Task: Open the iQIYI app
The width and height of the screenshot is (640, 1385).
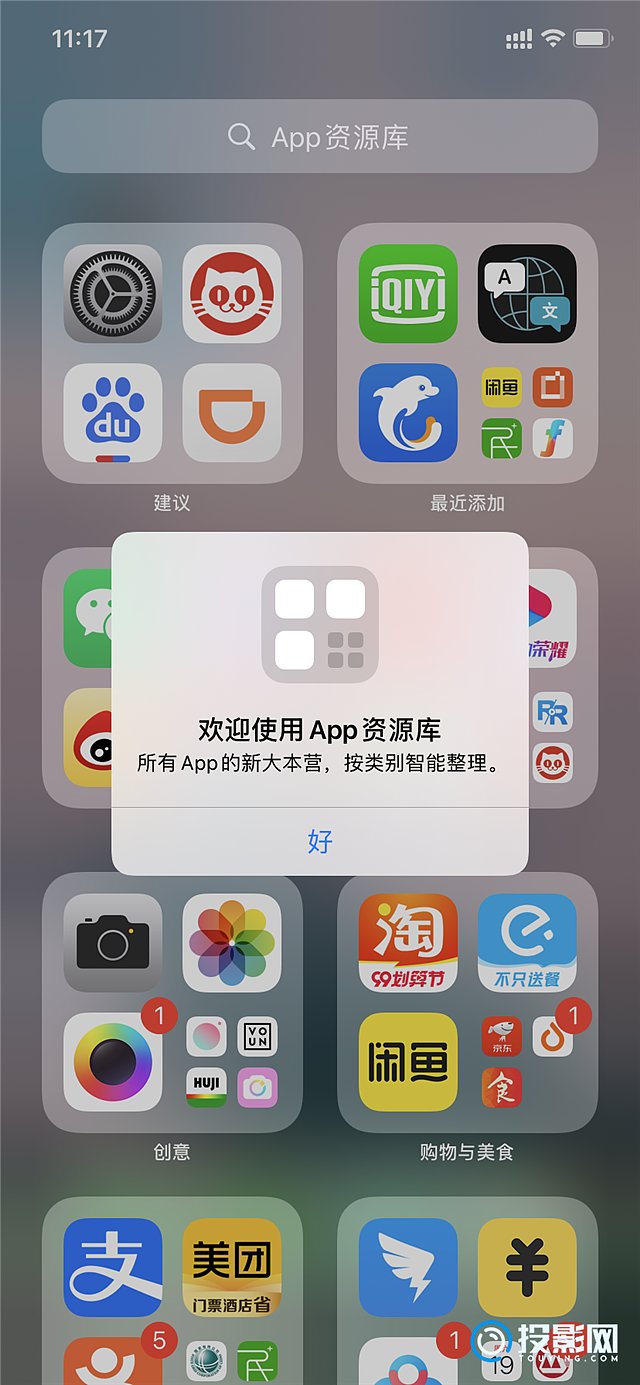Action: click(408, 294)
